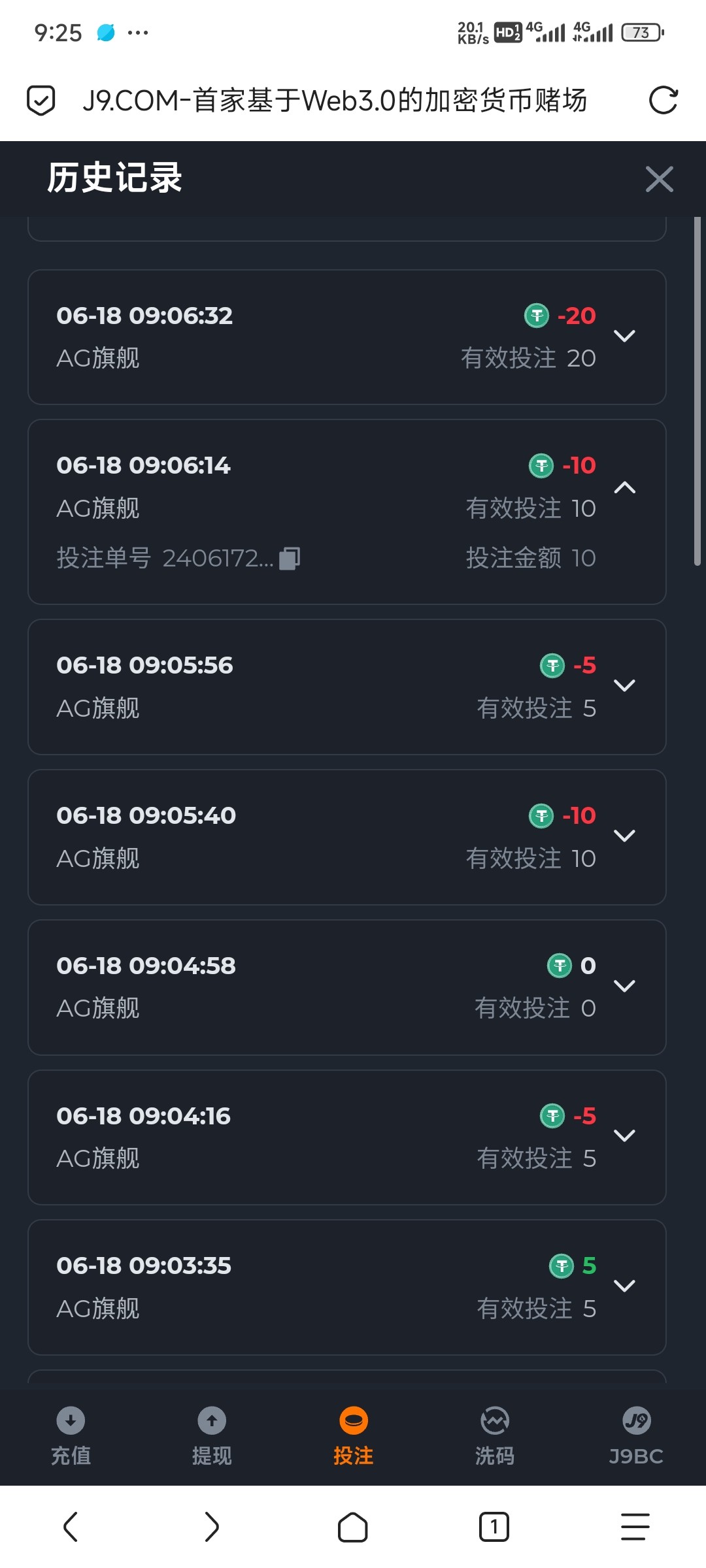Click the USDT coin icon beside -20
Viewport: 706px width, 1568px height.
(x=536, y=316)
